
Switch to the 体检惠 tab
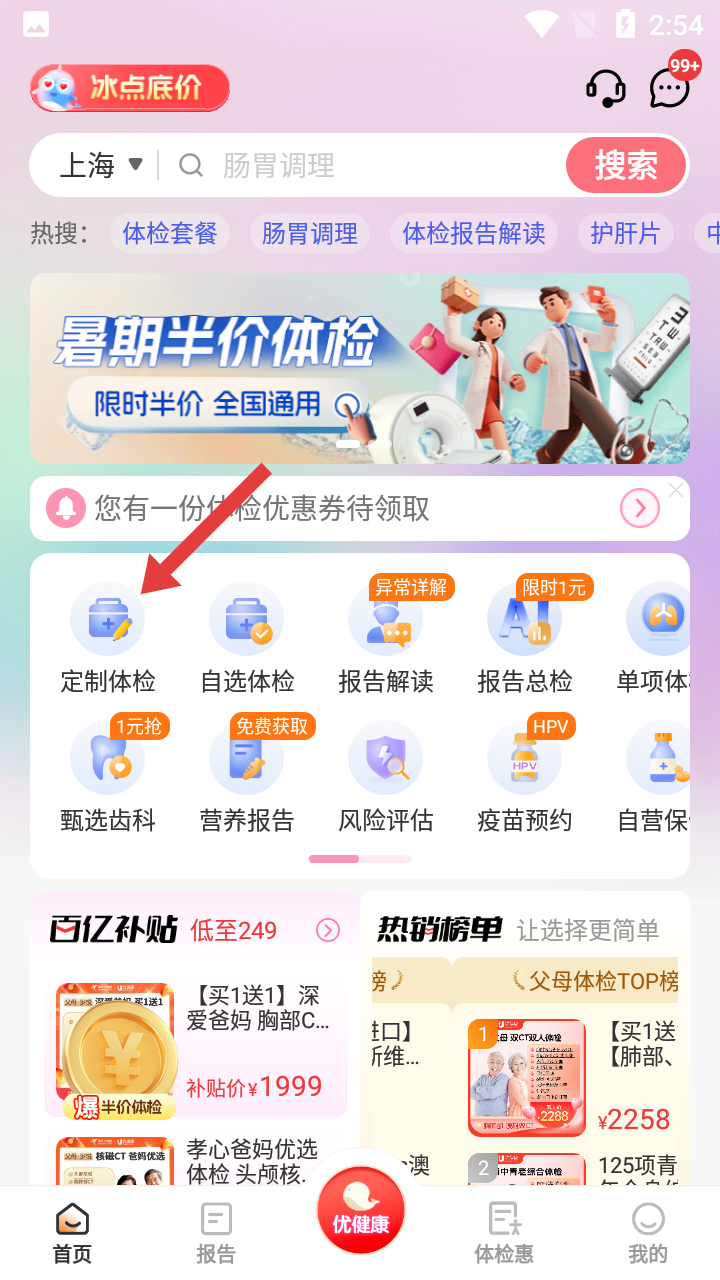[504, 1232]
